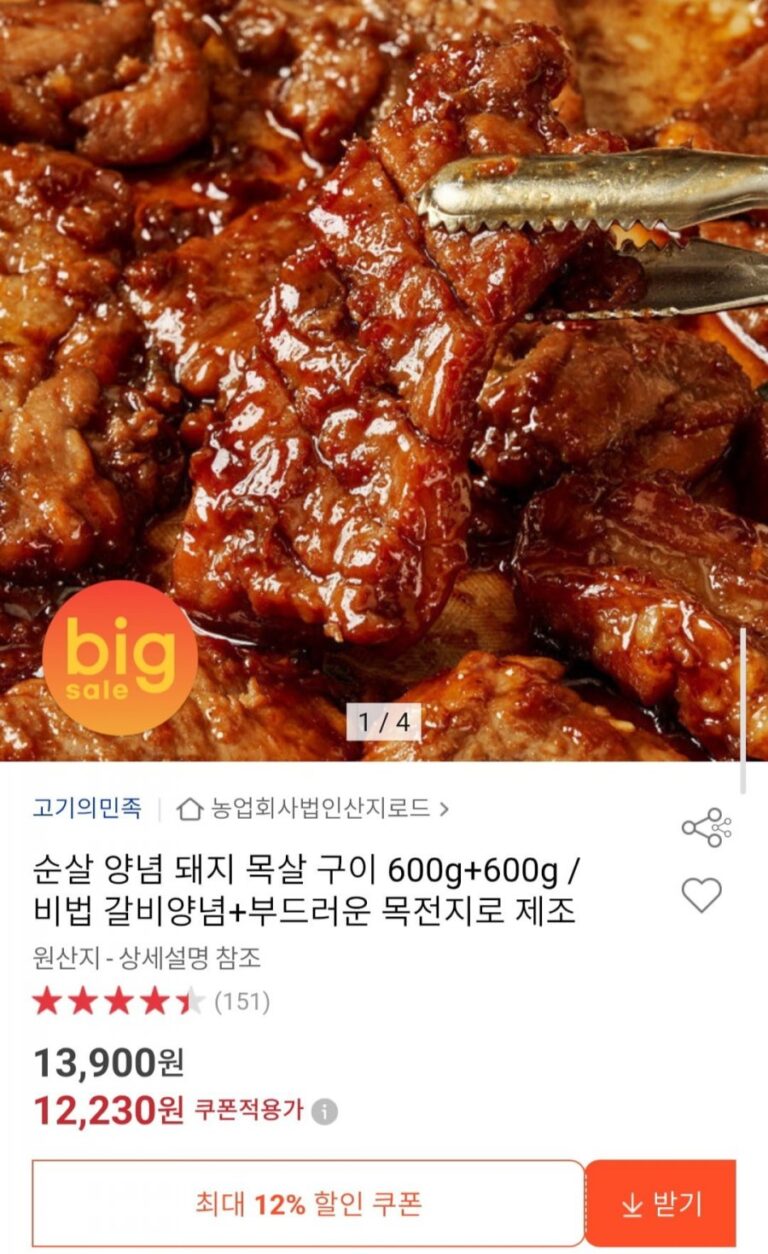Share this pork product listing
The height and width of the screenshot is (1254, 768).
(x=706, y=827)
